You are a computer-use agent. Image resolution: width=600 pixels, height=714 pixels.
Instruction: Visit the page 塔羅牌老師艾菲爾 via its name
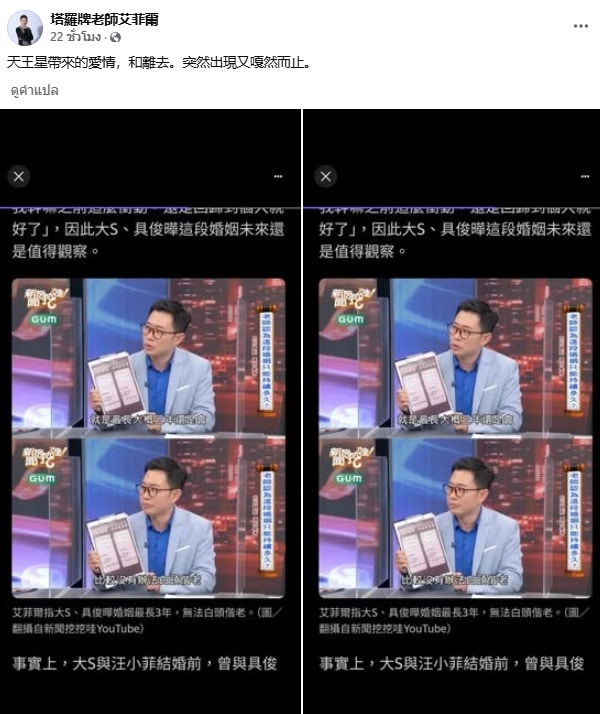point(104,19)
